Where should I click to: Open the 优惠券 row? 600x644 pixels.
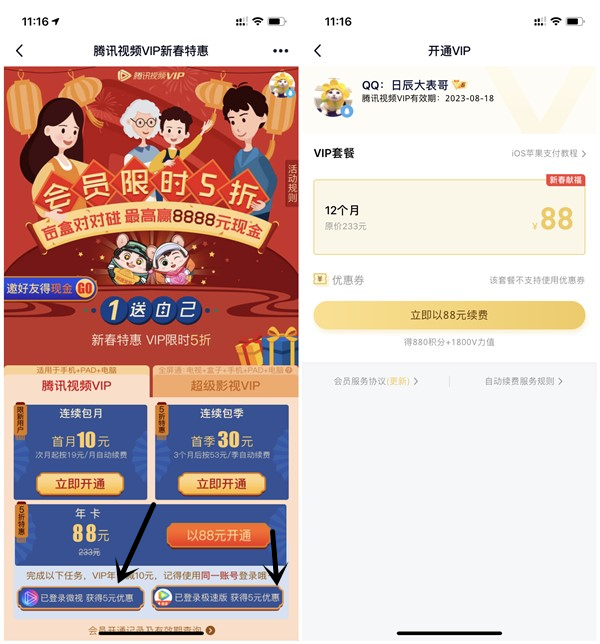pyautogui.click(x=448, y=280)
